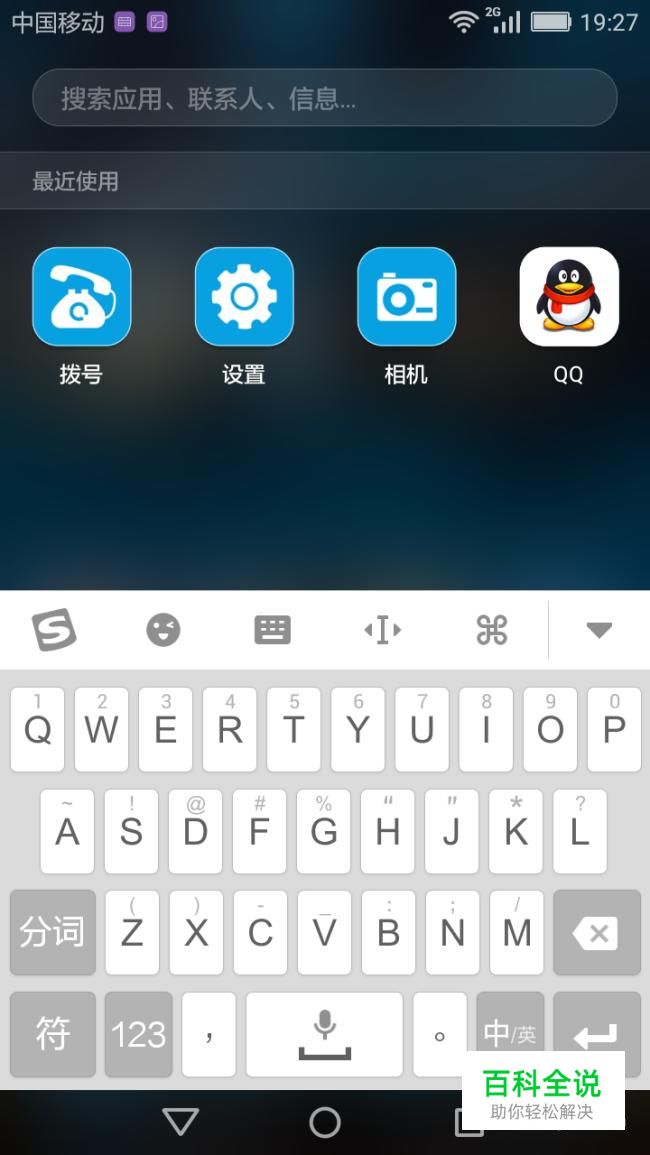Collapse the keyboard with down arrow
This screenshot has width=650, height=1155.
tap(598, 630)
